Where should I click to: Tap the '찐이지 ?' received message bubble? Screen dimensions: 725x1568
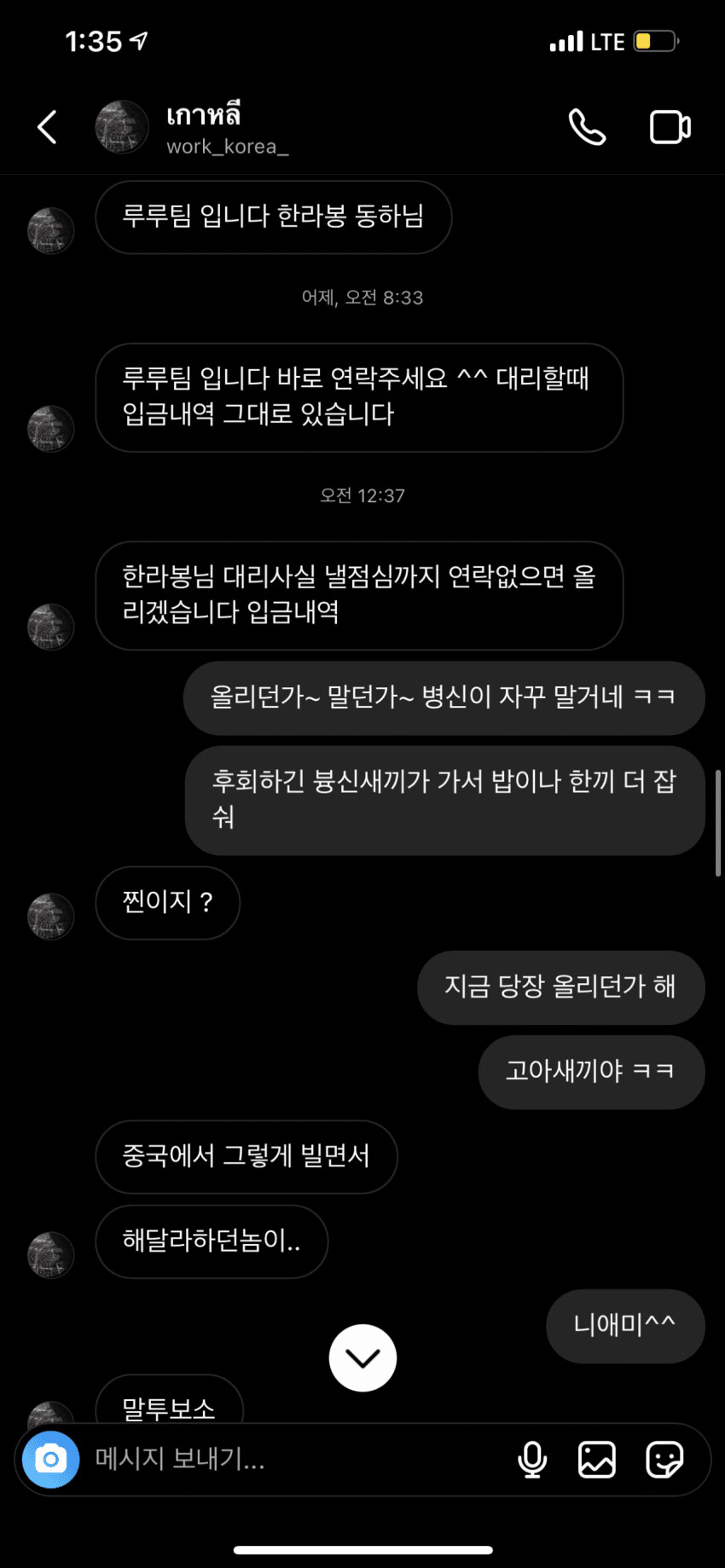[x=167, y=903]
